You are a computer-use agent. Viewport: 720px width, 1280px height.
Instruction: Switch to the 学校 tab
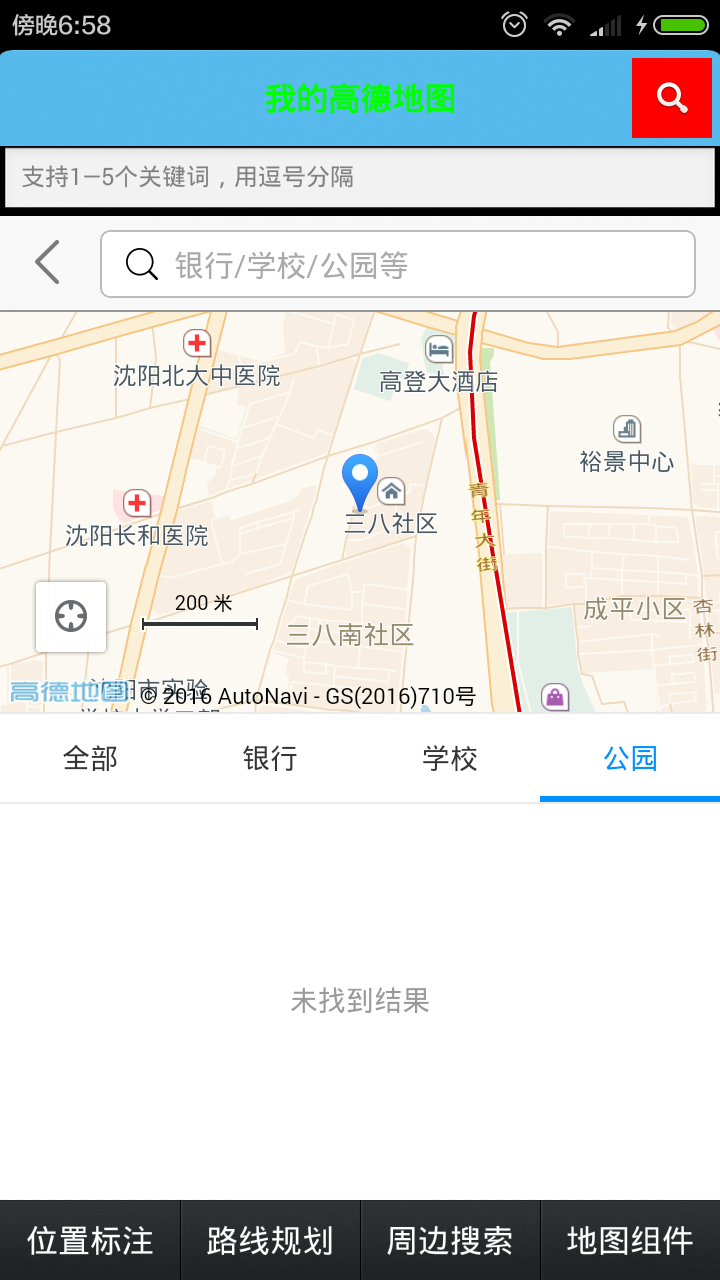(x=450, y=758)
